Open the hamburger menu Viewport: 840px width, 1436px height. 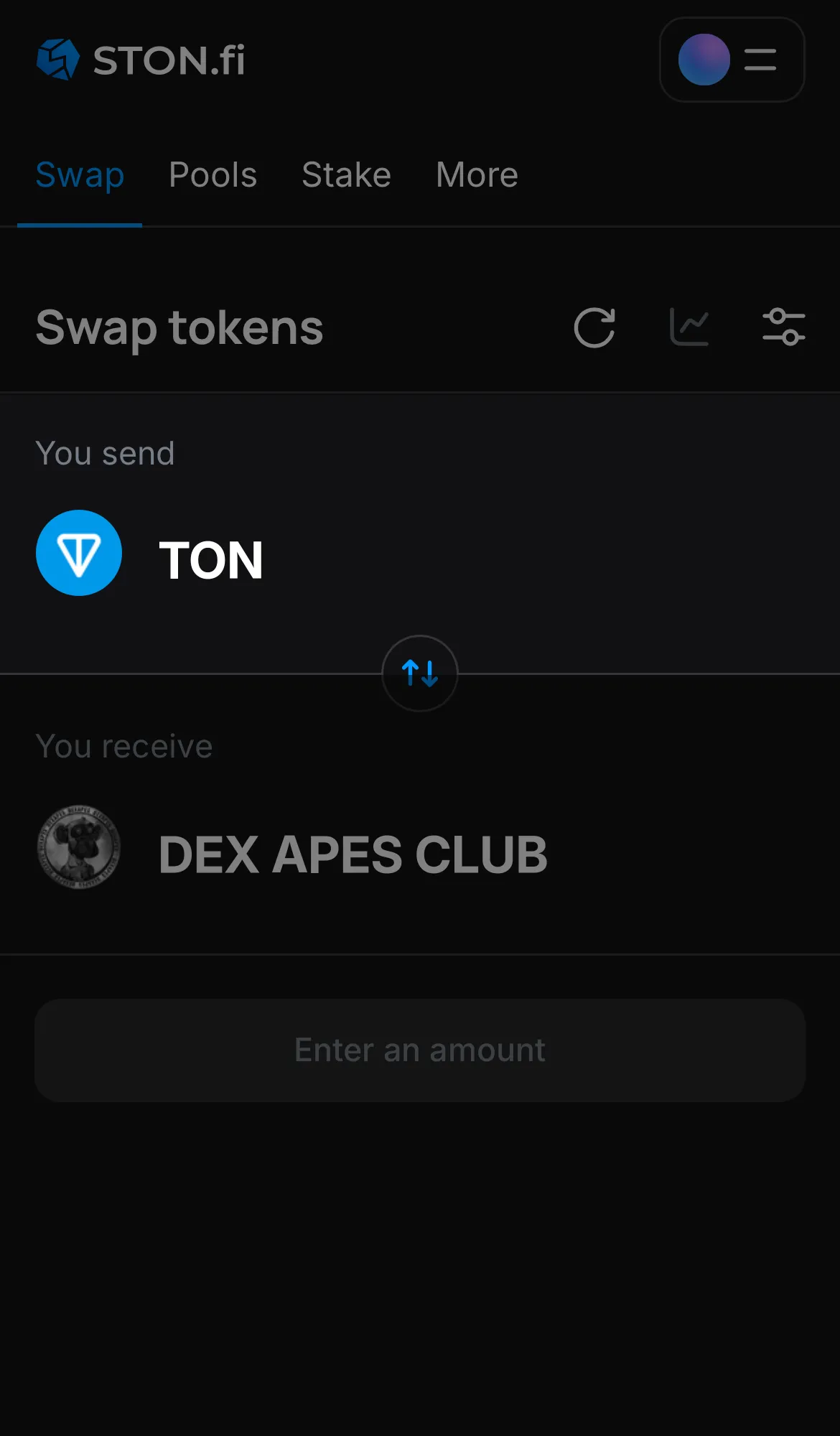pos(760,60)
